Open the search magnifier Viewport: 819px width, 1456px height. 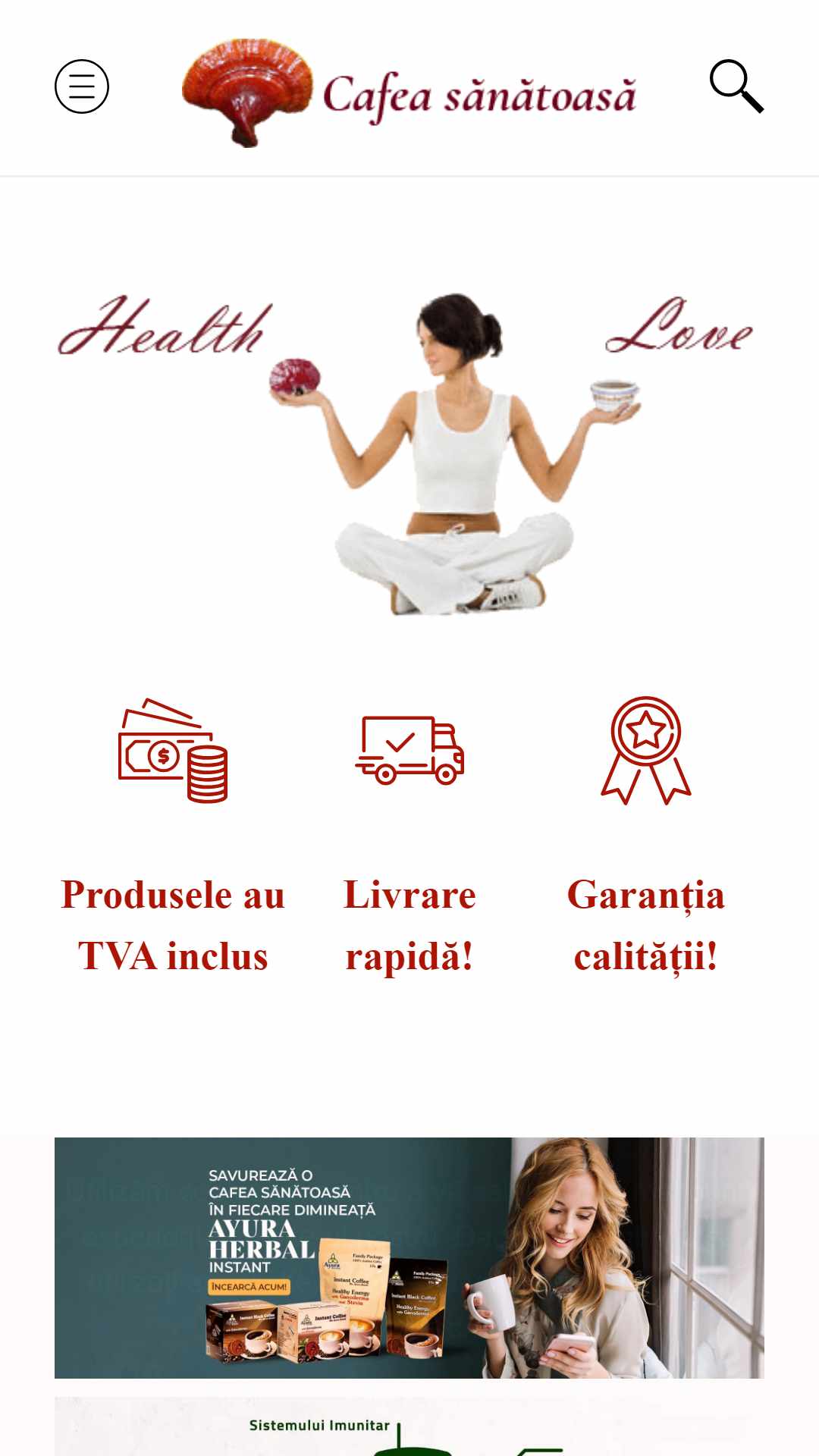(x=736, y=86)
